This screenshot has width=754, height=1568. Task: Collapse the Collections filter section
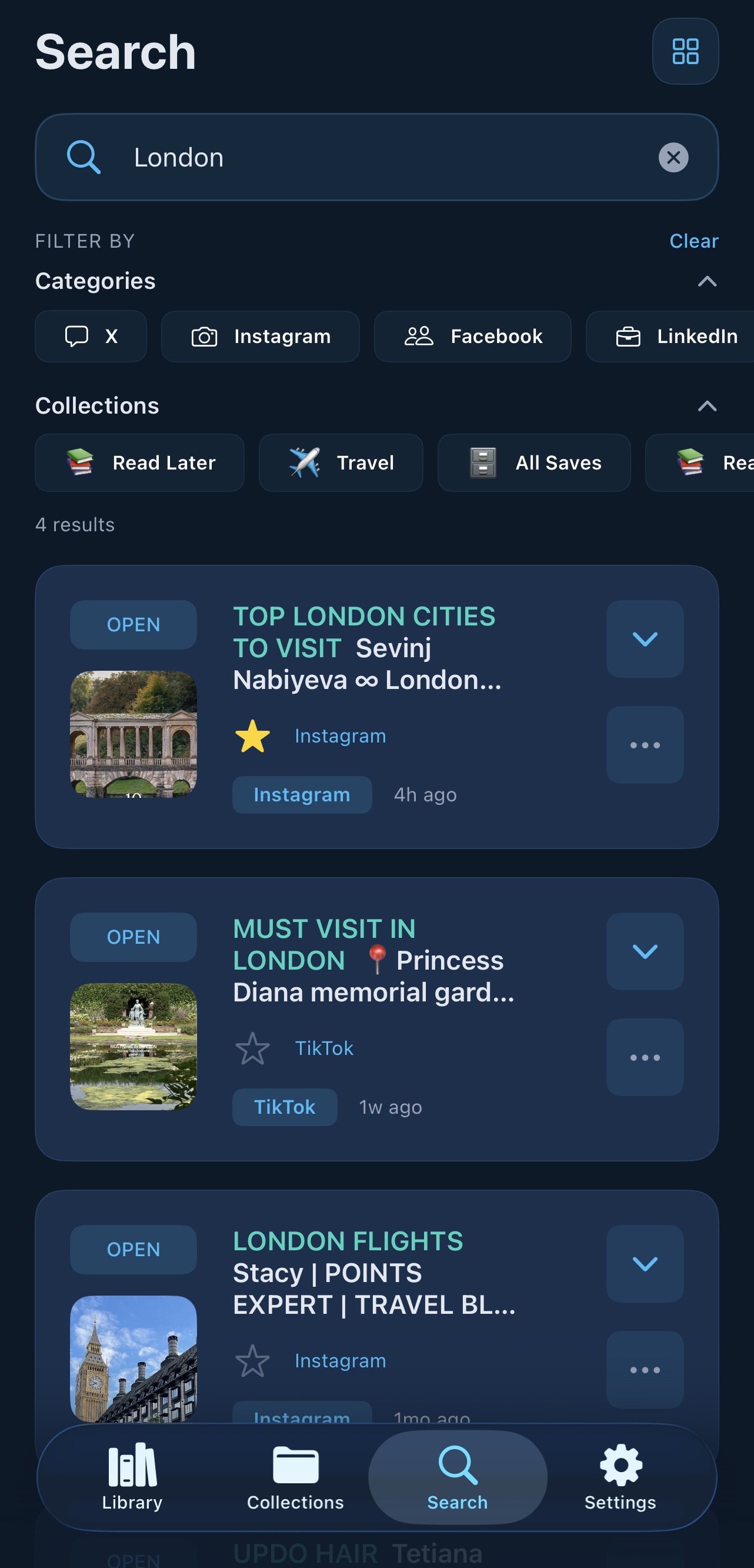(706, 406)
